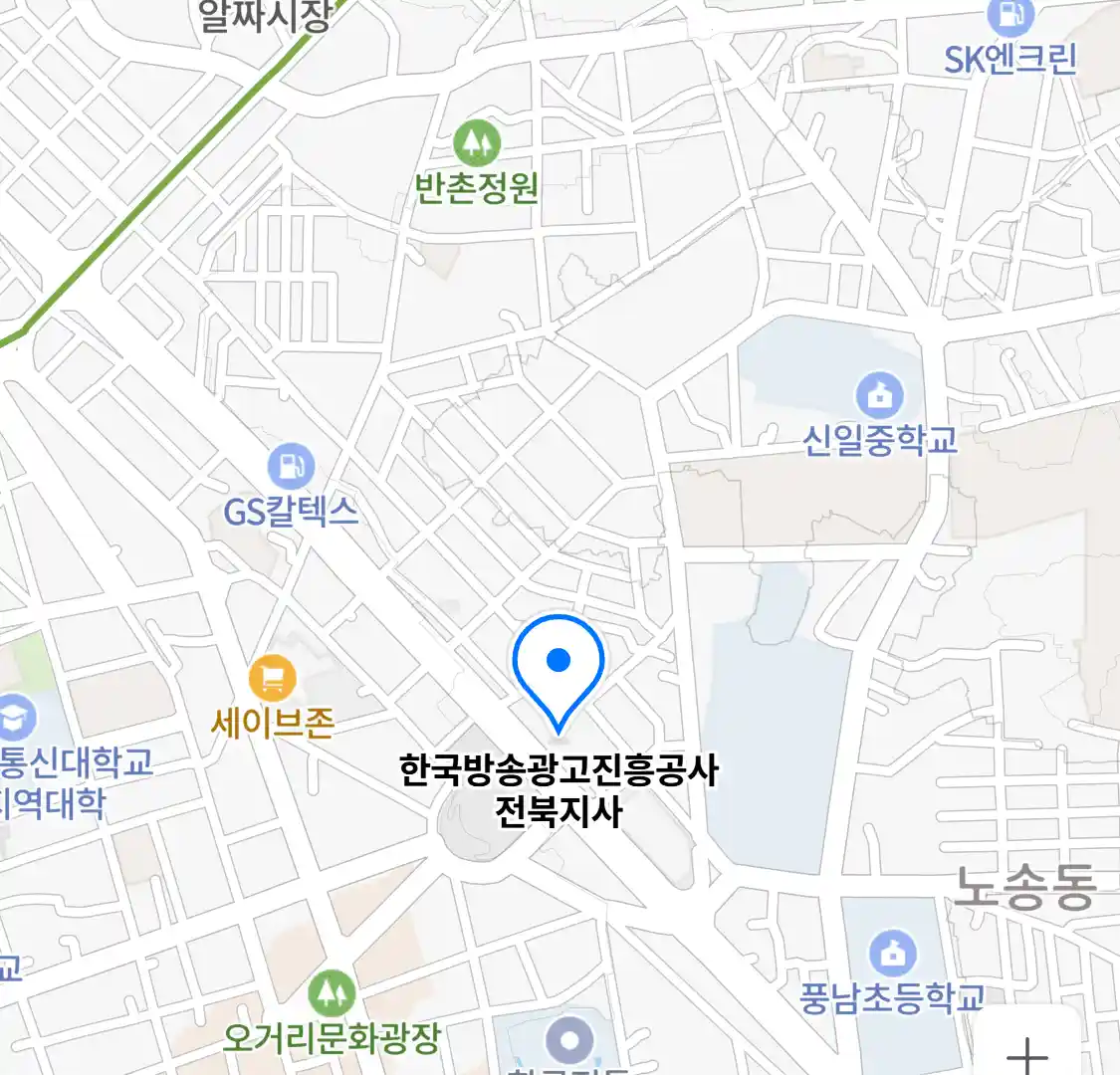The image size is (1120, 1075).
Task: Open the SK엔크린 gas station marker
Action: pos(1010,17)
